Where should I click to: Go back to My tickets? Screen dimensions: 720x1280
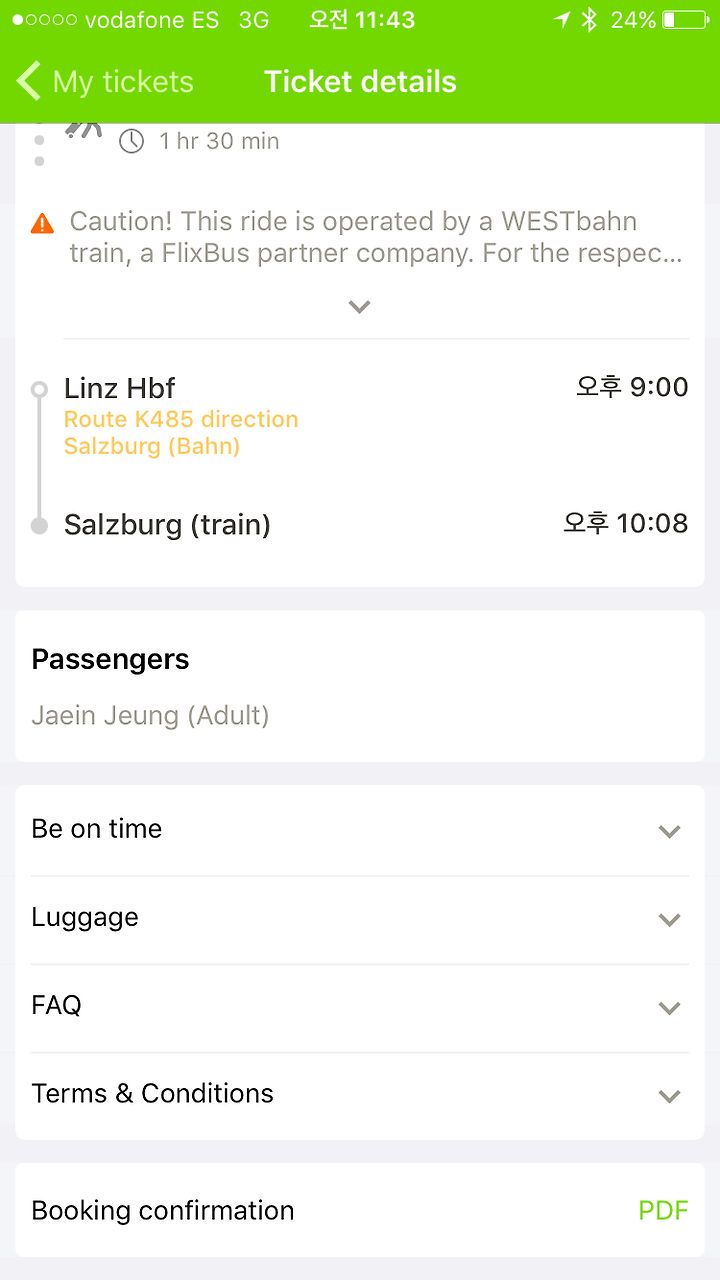click(x=105, y=82)
